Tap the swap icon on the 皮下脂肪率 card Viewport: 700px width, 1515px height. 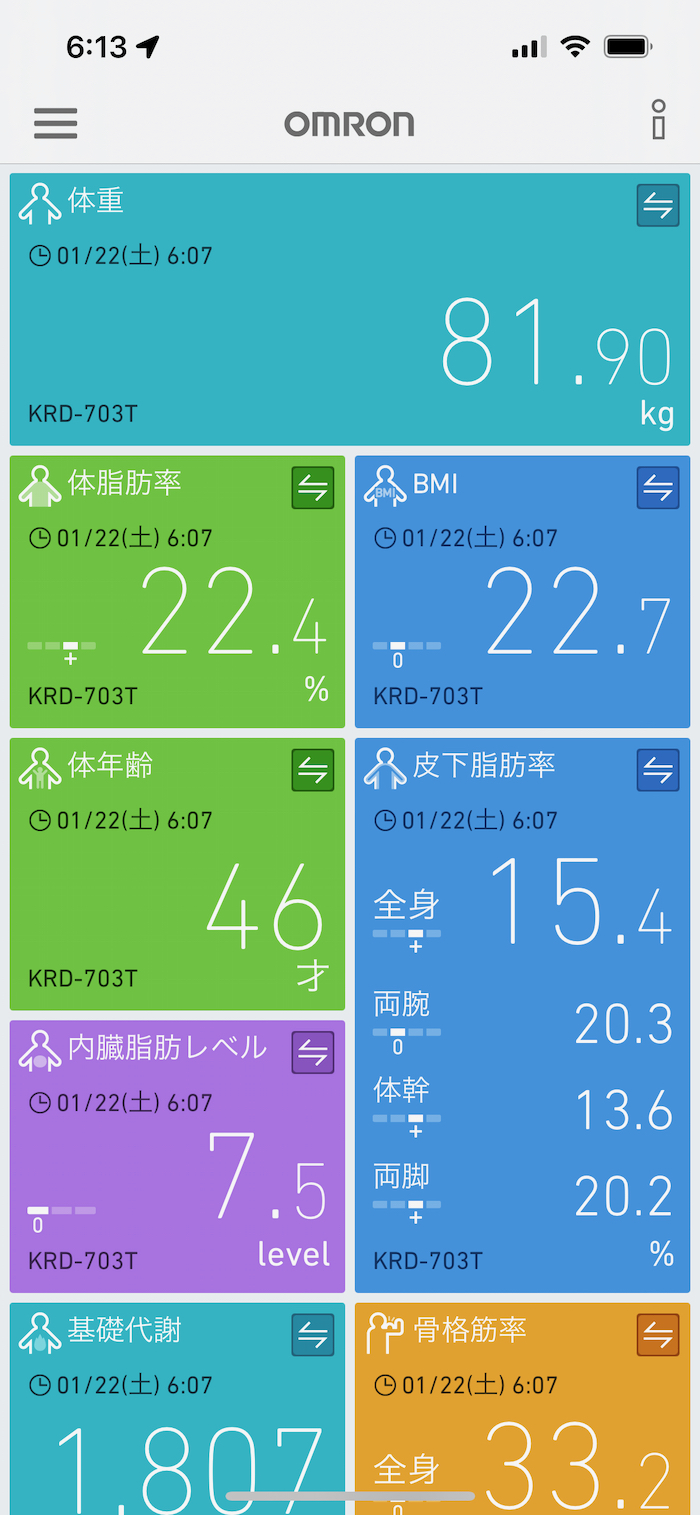click(x=658, y=770)
